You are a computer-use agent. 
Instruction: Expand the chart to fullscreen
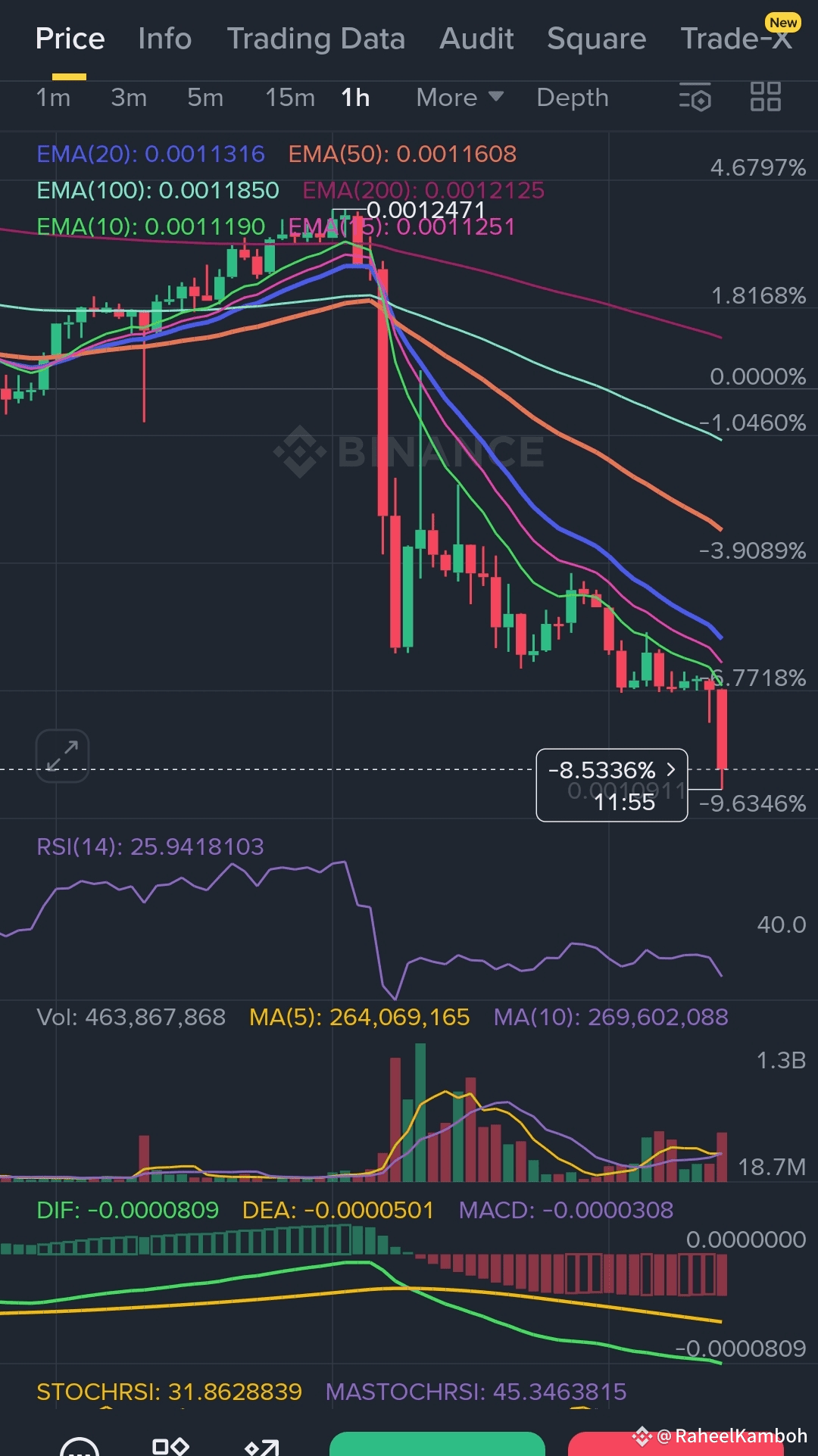point(62,756)
